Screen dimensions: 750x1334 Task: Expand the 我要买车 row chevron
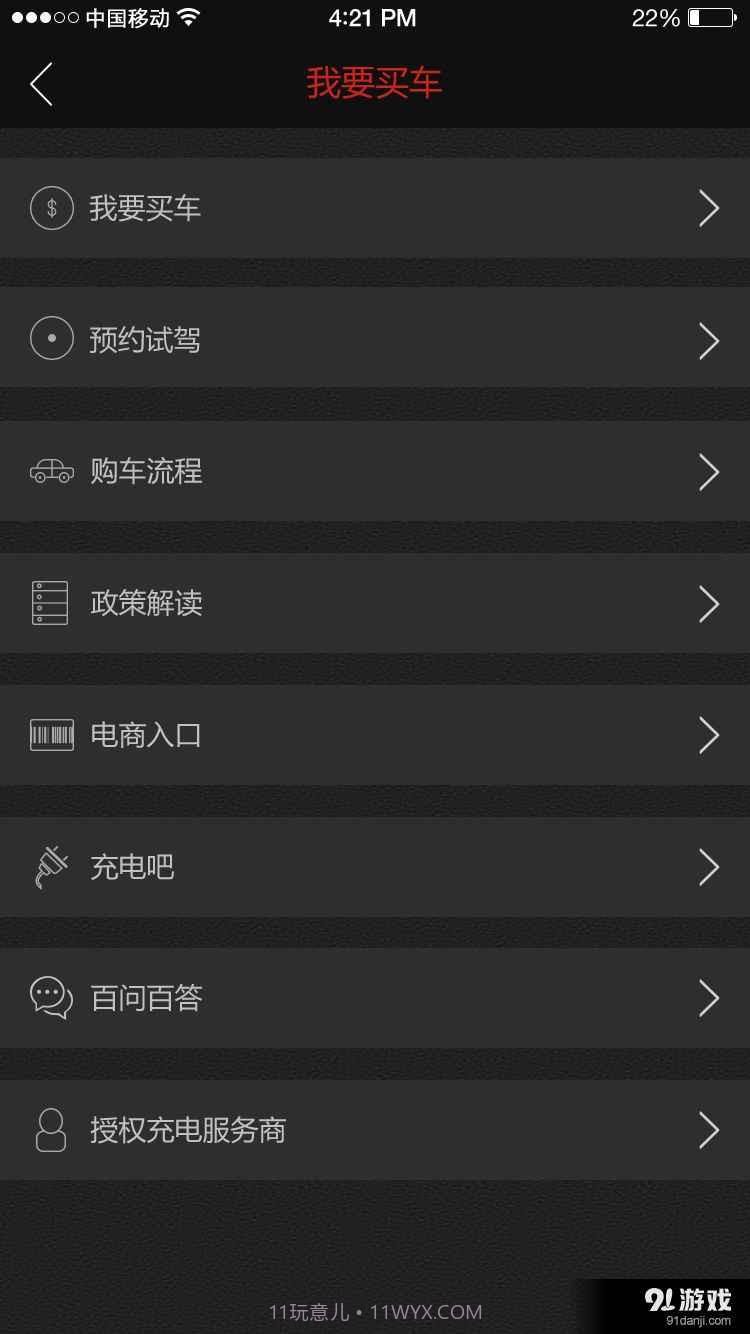pyautogui.click(x=710, y=208)
